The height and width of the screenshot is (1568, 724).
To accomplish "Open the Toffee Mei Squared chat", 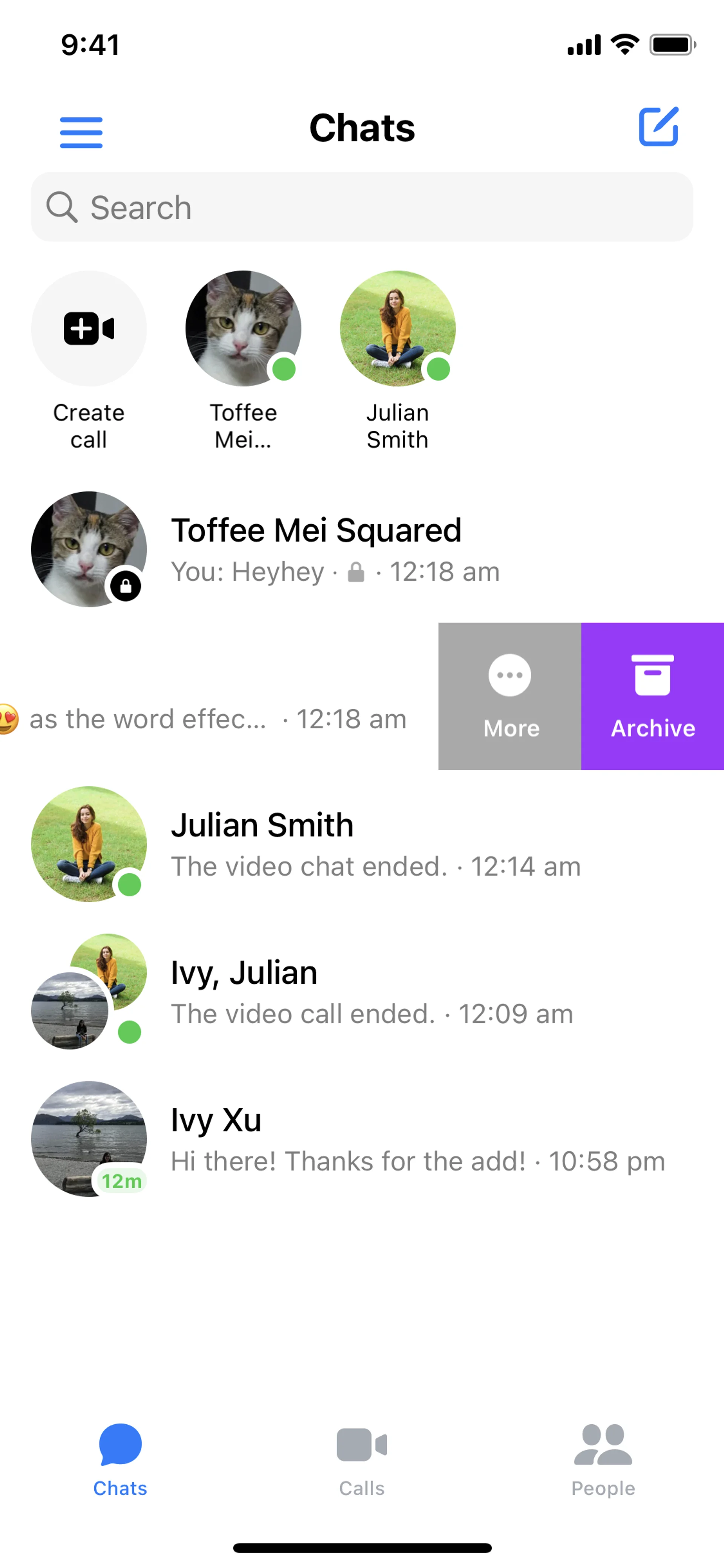I will pyautogui.click(x=361, y=549).
